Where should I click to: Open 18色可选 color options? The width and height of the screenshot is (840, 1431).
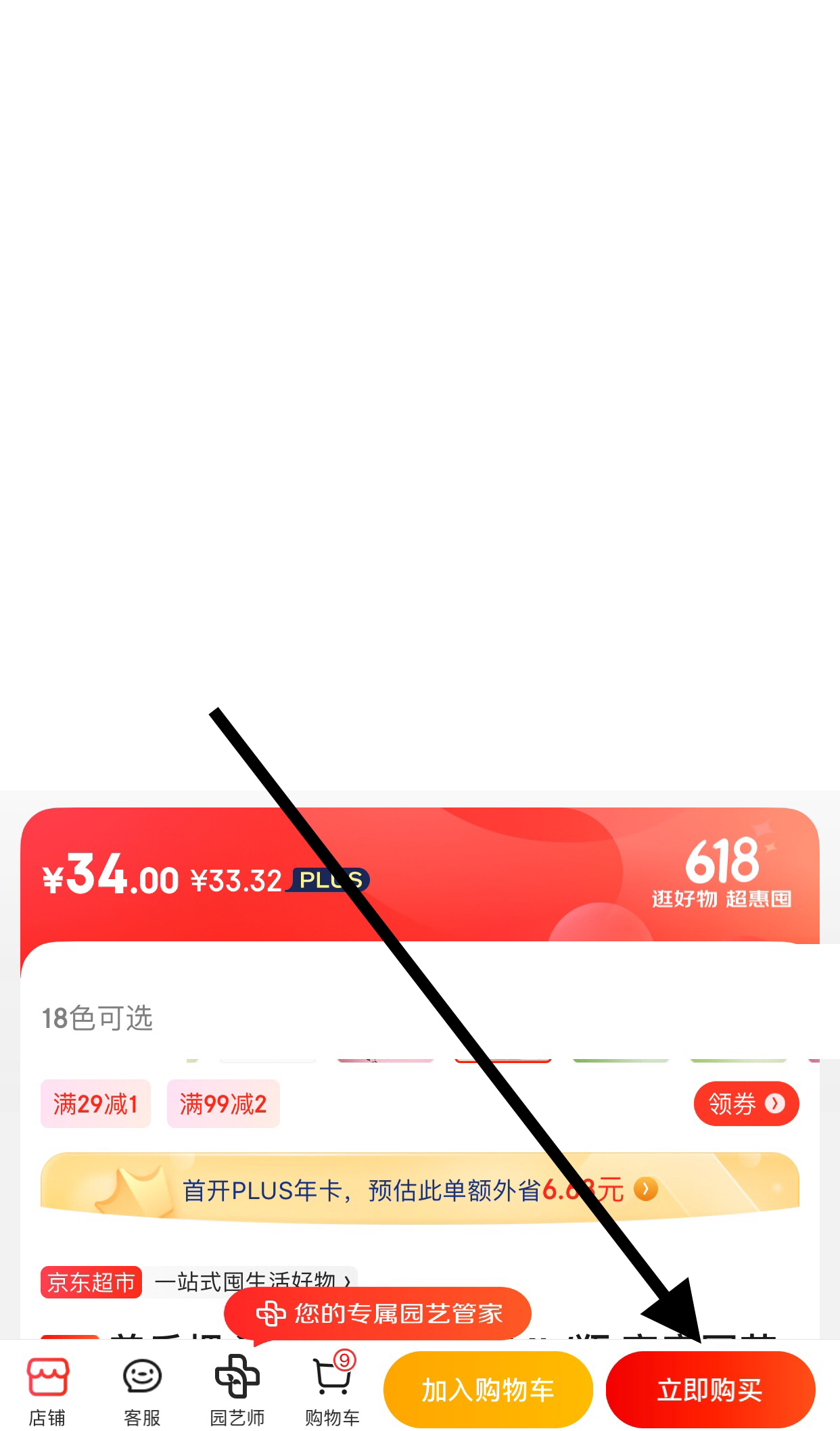click(x=97, y=1018)
